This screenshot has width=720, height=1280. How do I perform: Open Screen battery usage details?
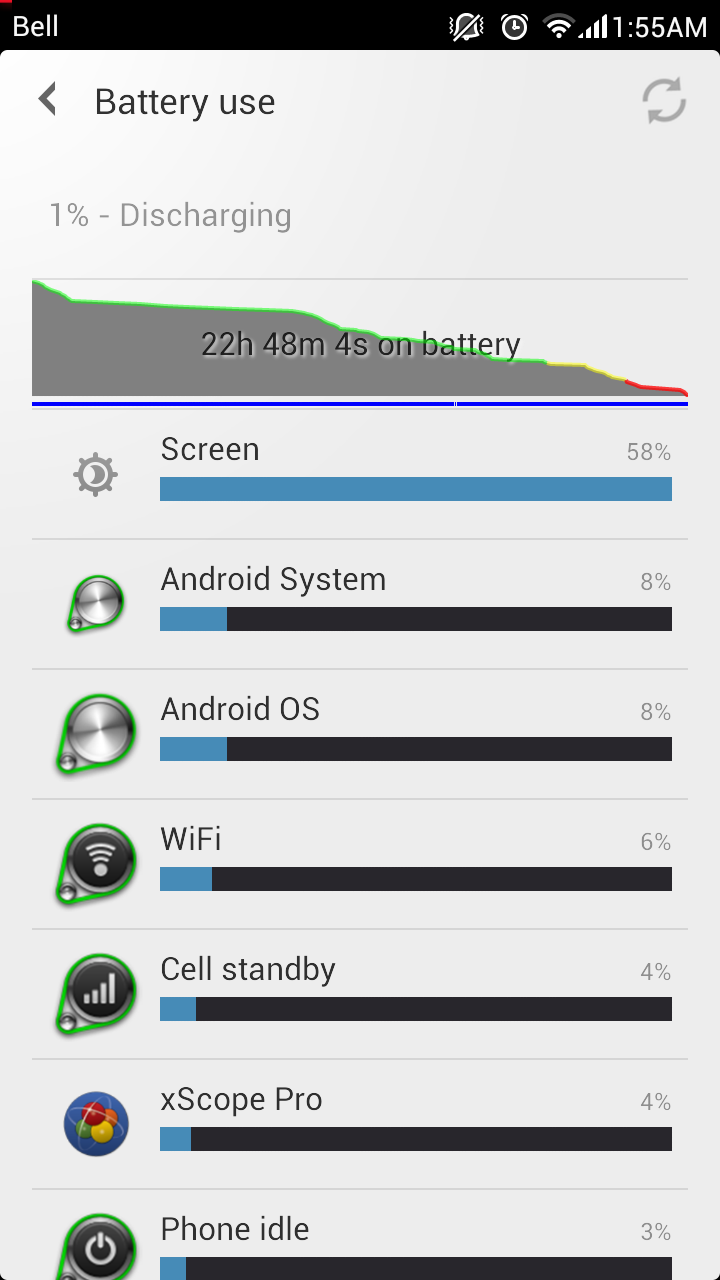[360, 475]
